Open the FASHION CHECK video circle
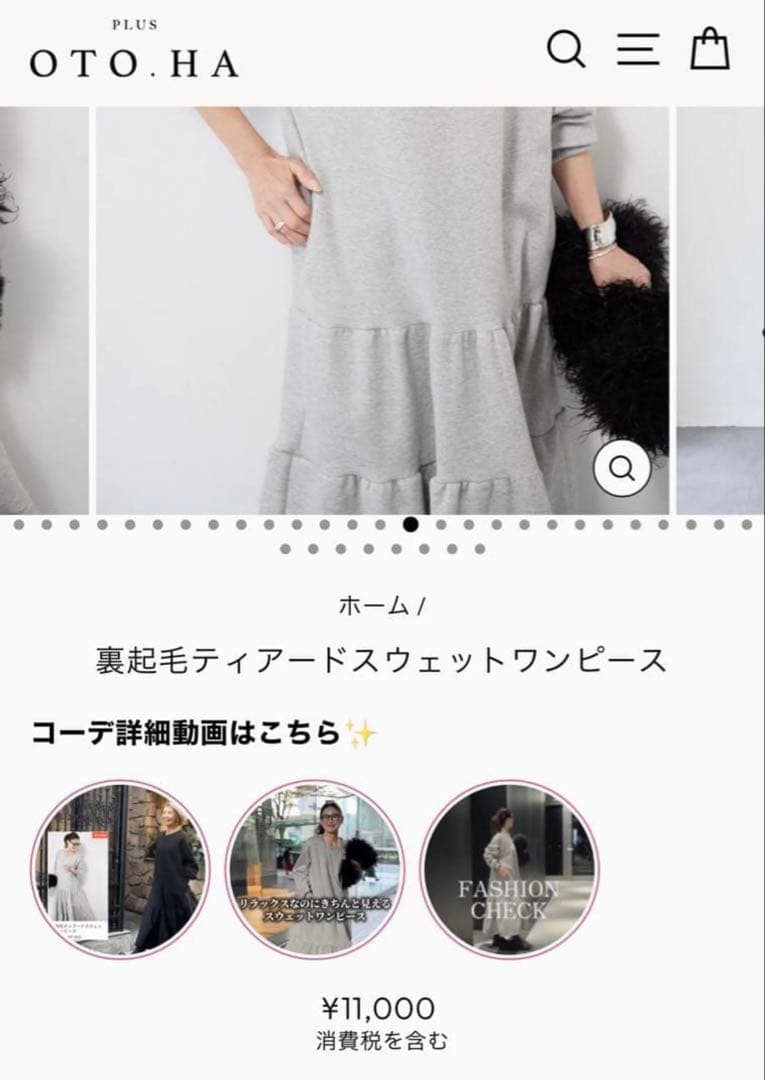 point(508,869)
